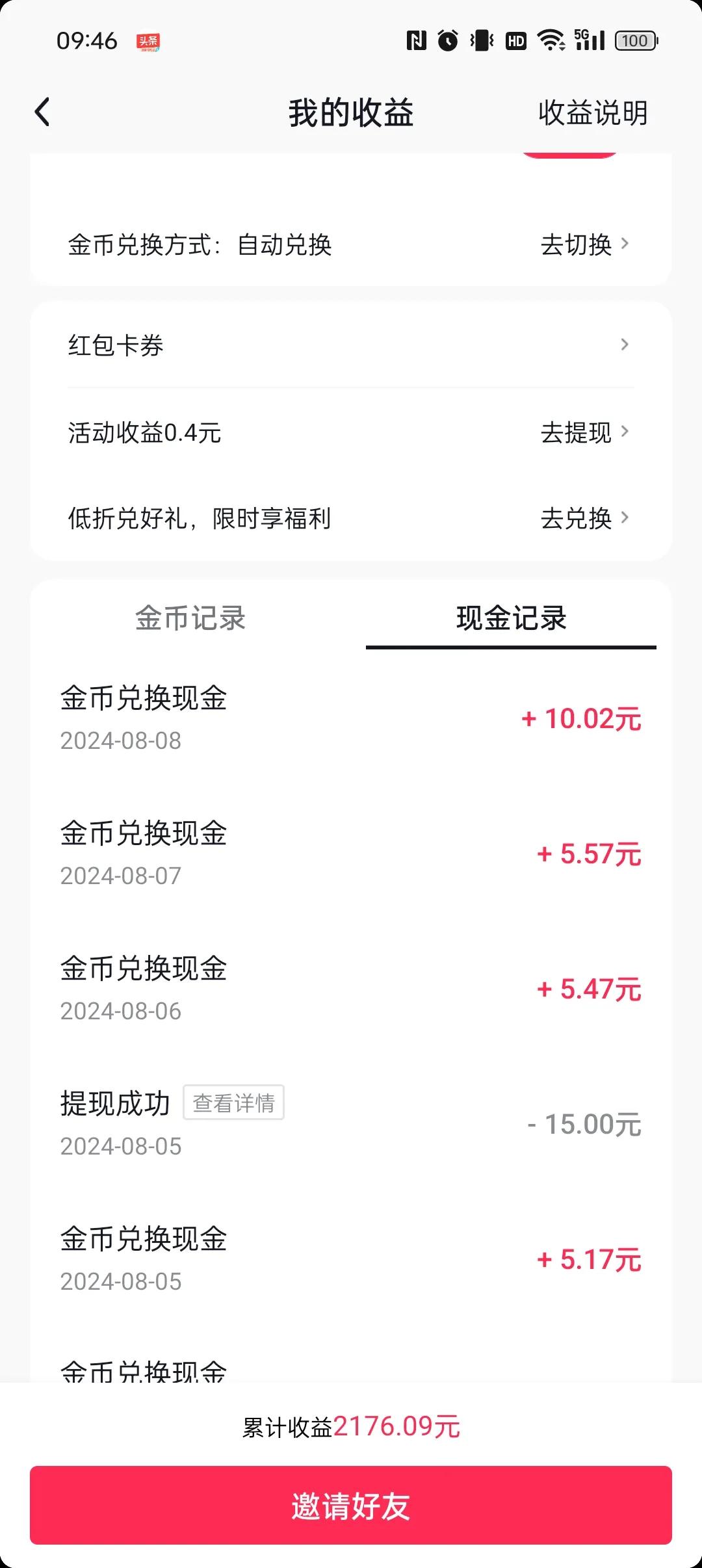This screenshot has height=1568, width=702.
Task: Select the 现金记录 tab
Action: [x=512, y=618]
